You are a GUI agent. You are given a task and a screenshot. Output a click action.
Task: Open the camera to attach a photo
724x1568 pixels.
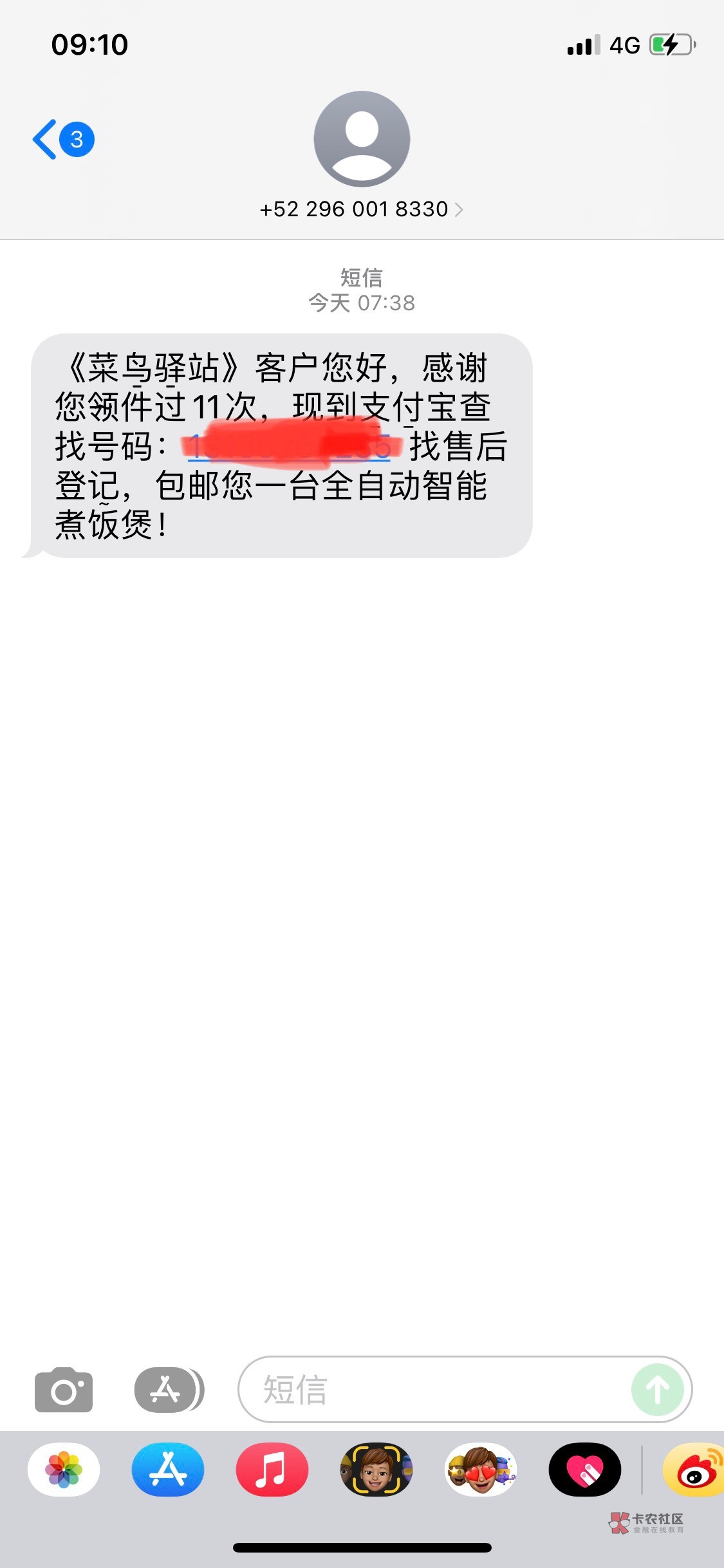[x=63, y=1390]
